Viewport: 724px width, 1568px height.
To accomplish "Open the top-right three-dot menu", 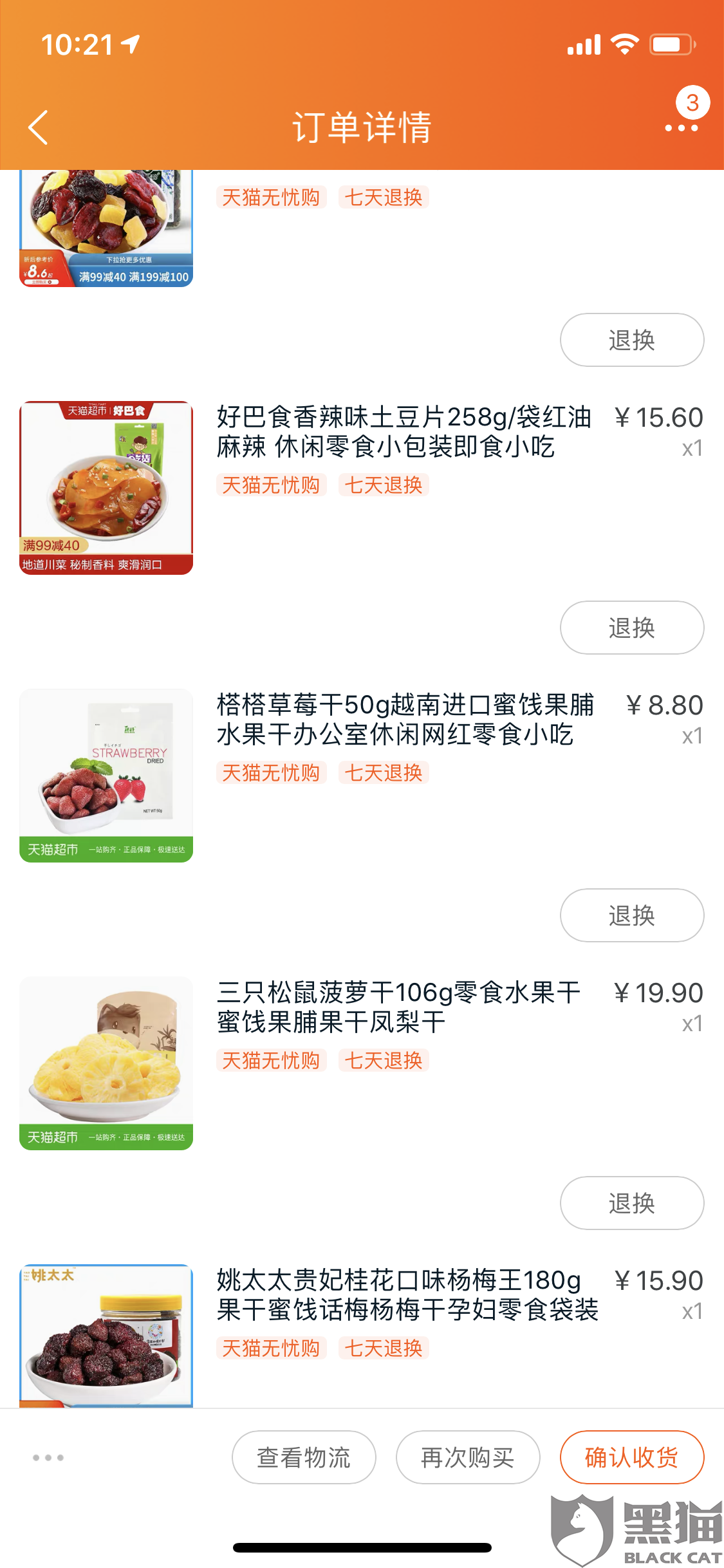I will pos(682,127).
